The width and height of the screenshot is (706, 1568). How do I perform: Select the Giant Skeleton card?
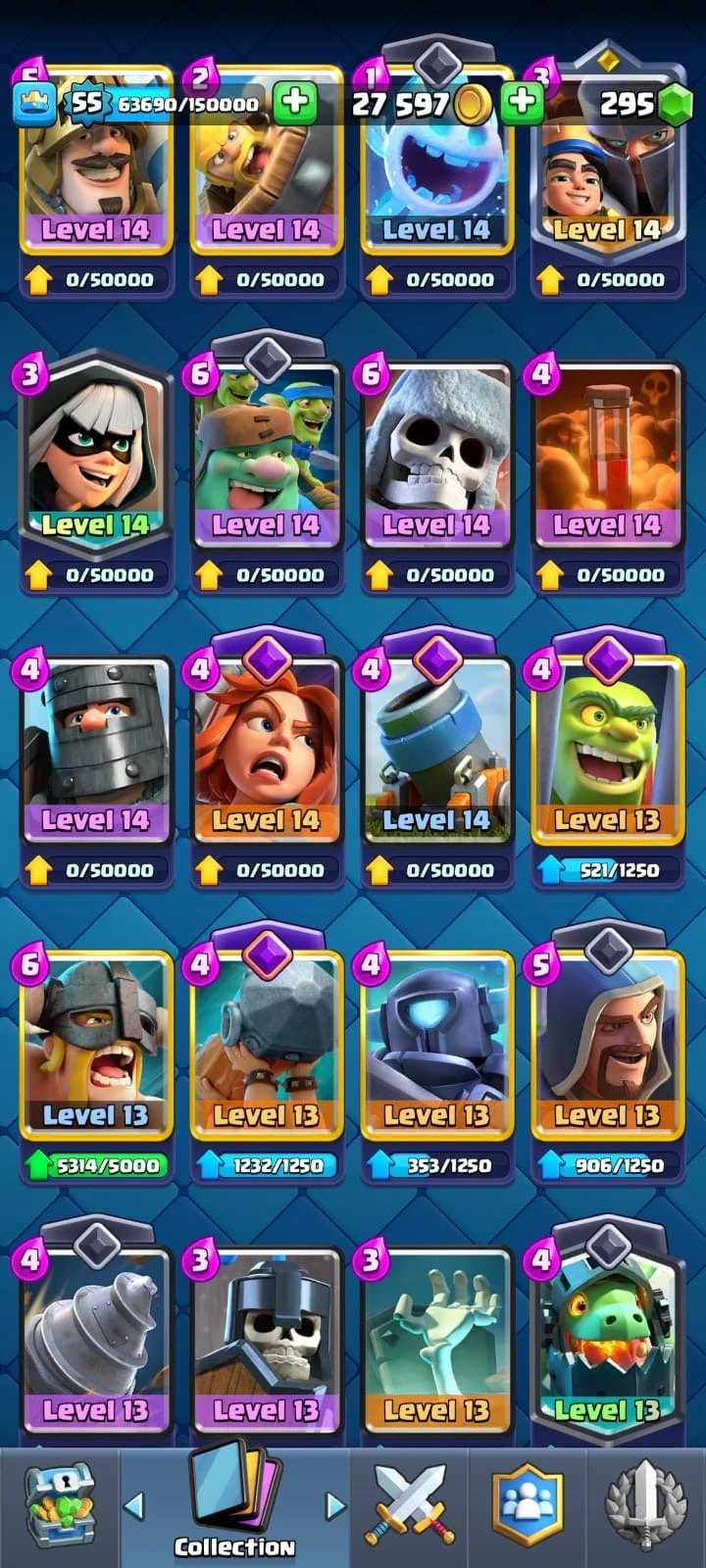pyautogui.click(x=436, y=461)
